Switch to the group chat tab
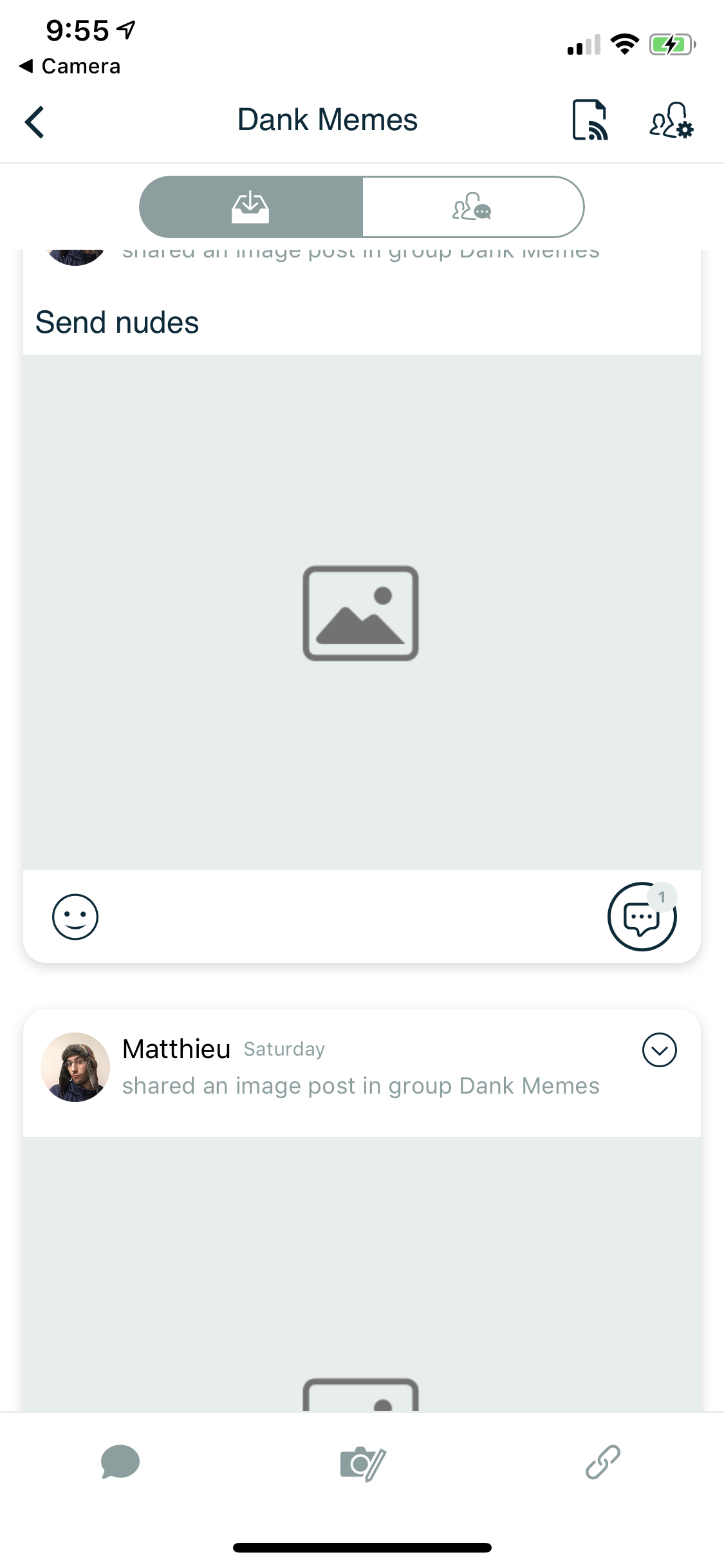Screen dimensions: 724x1568 point(473,207)
